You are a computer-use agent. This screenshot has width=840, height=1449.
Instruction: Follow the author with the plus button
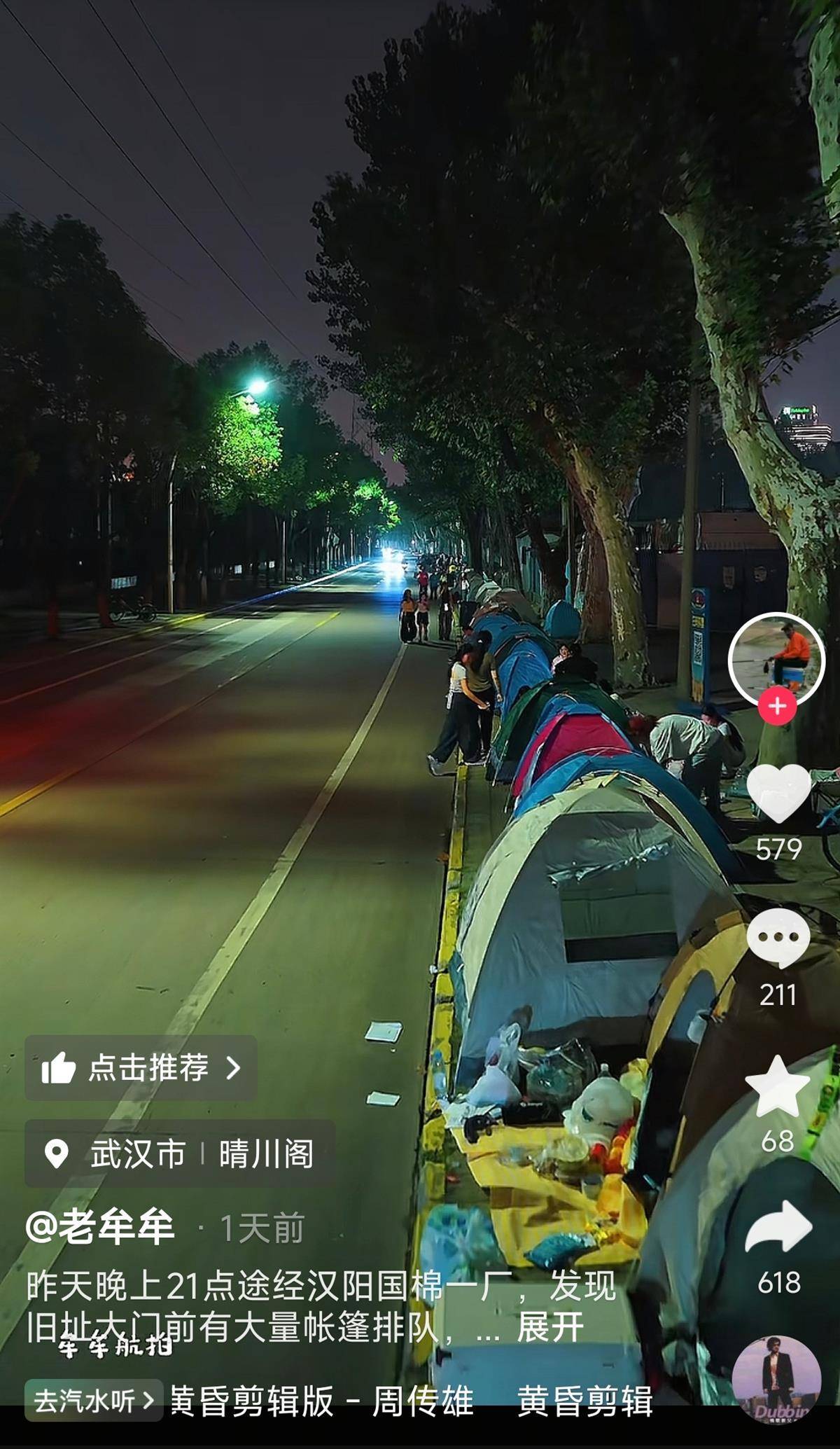[777, 706]
